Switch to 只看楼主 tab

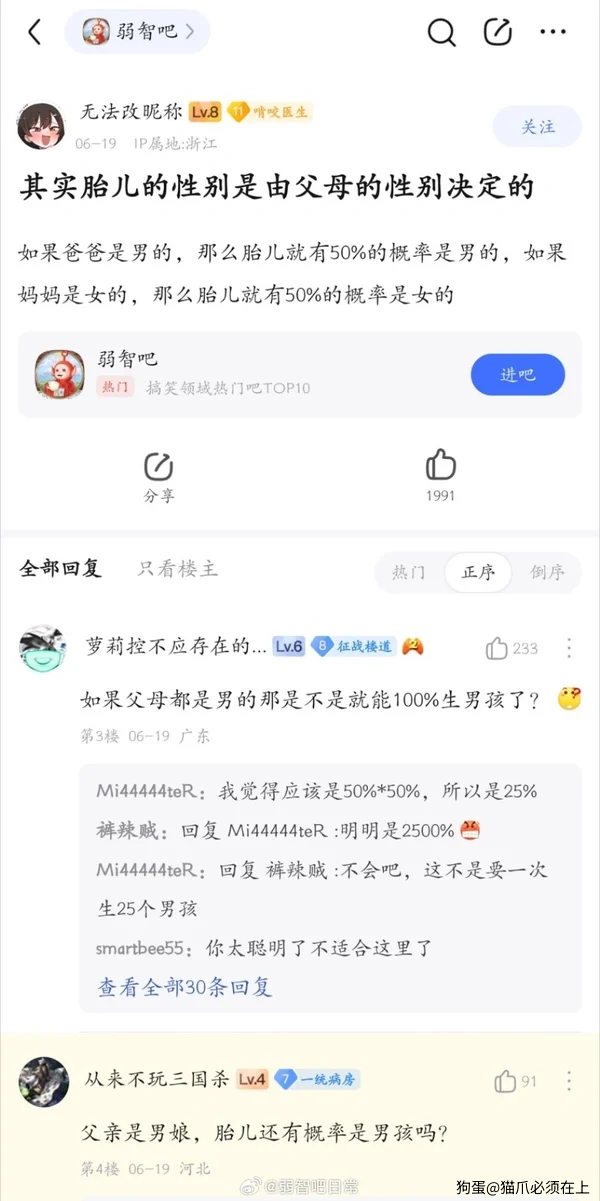[x=177, y=569]
